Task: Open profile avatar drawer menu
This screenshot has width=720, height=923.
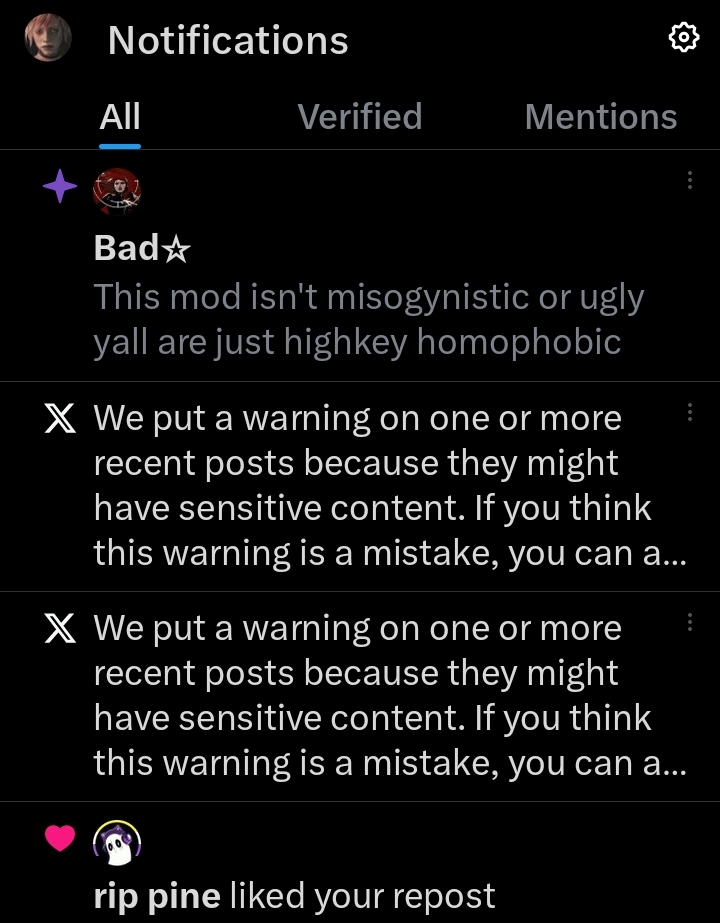Action: tap(47, 39)
